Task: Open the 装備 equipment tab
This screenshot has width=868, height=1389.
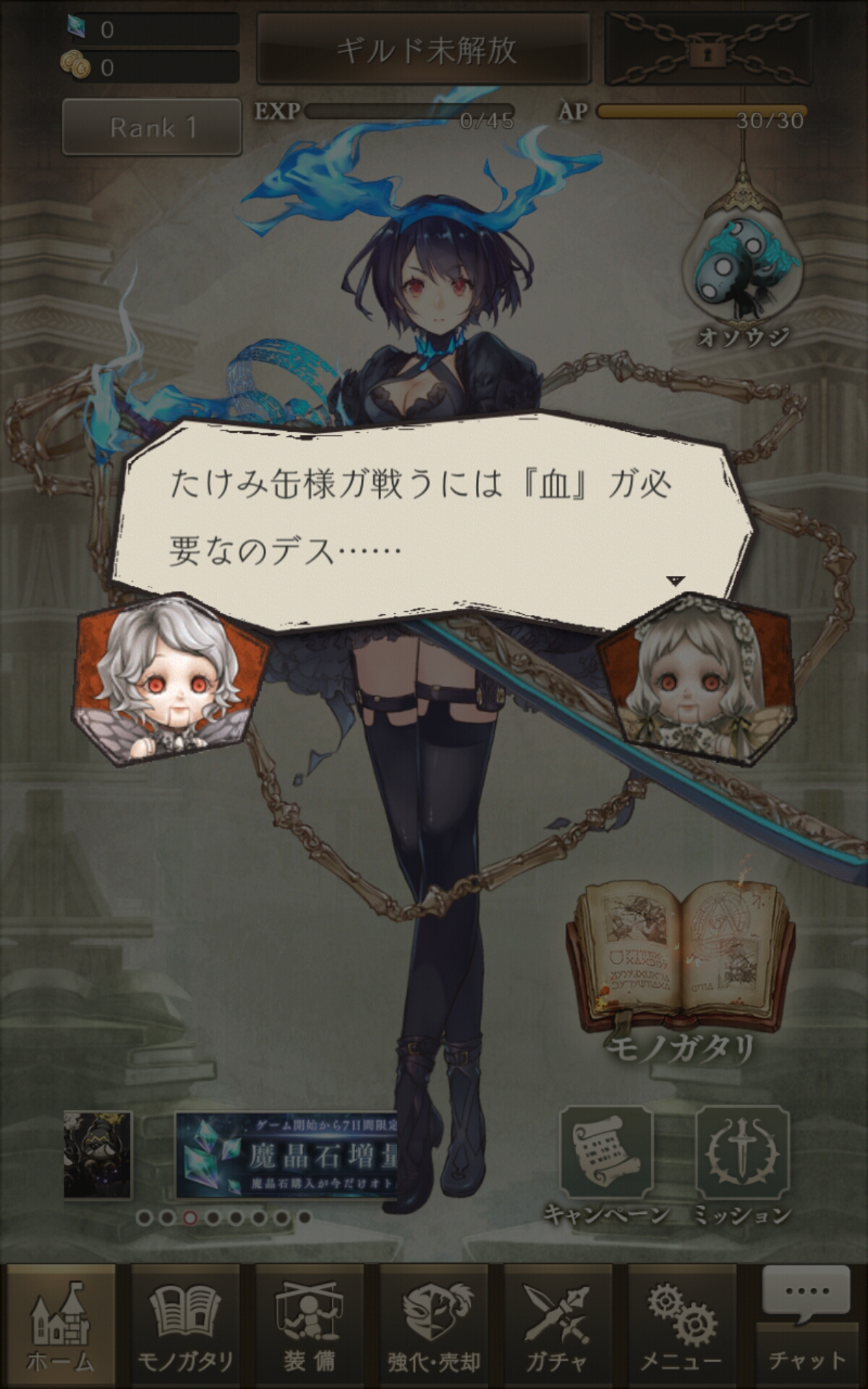Action: [310, 1326]
